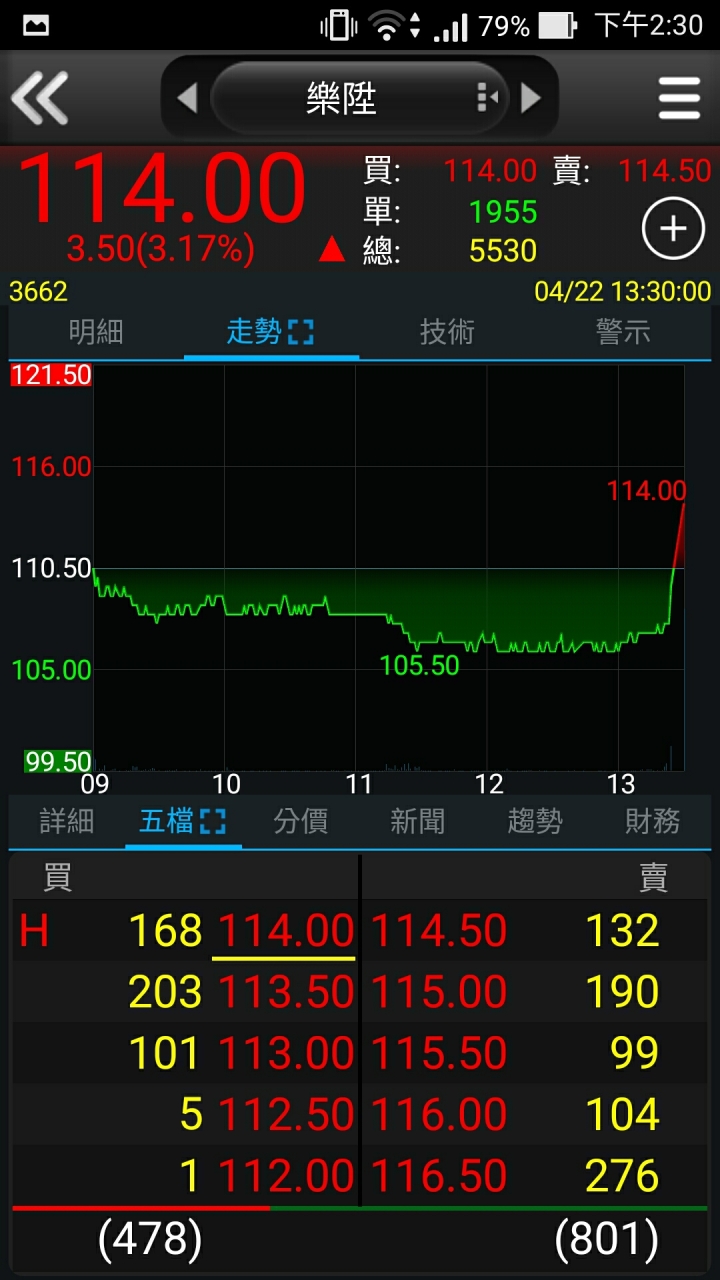
Task: Go back with the double-arrow icon
Action: [40, 98]
